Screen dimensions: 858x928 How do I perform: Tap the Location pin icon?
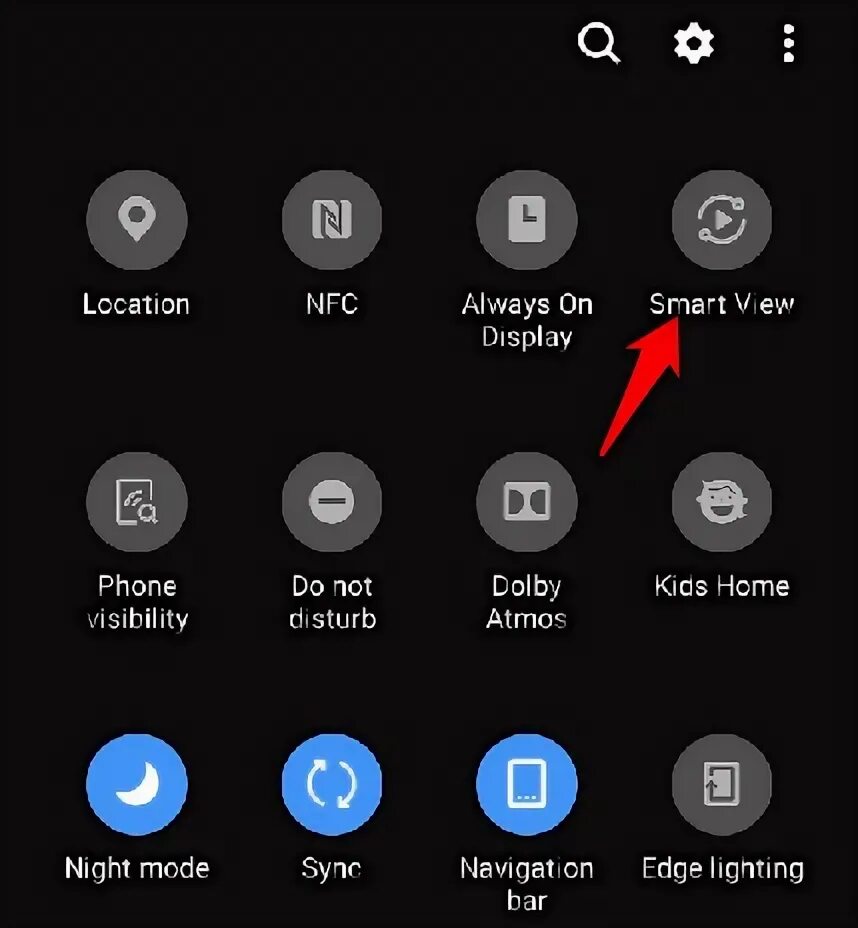[137, 220]
